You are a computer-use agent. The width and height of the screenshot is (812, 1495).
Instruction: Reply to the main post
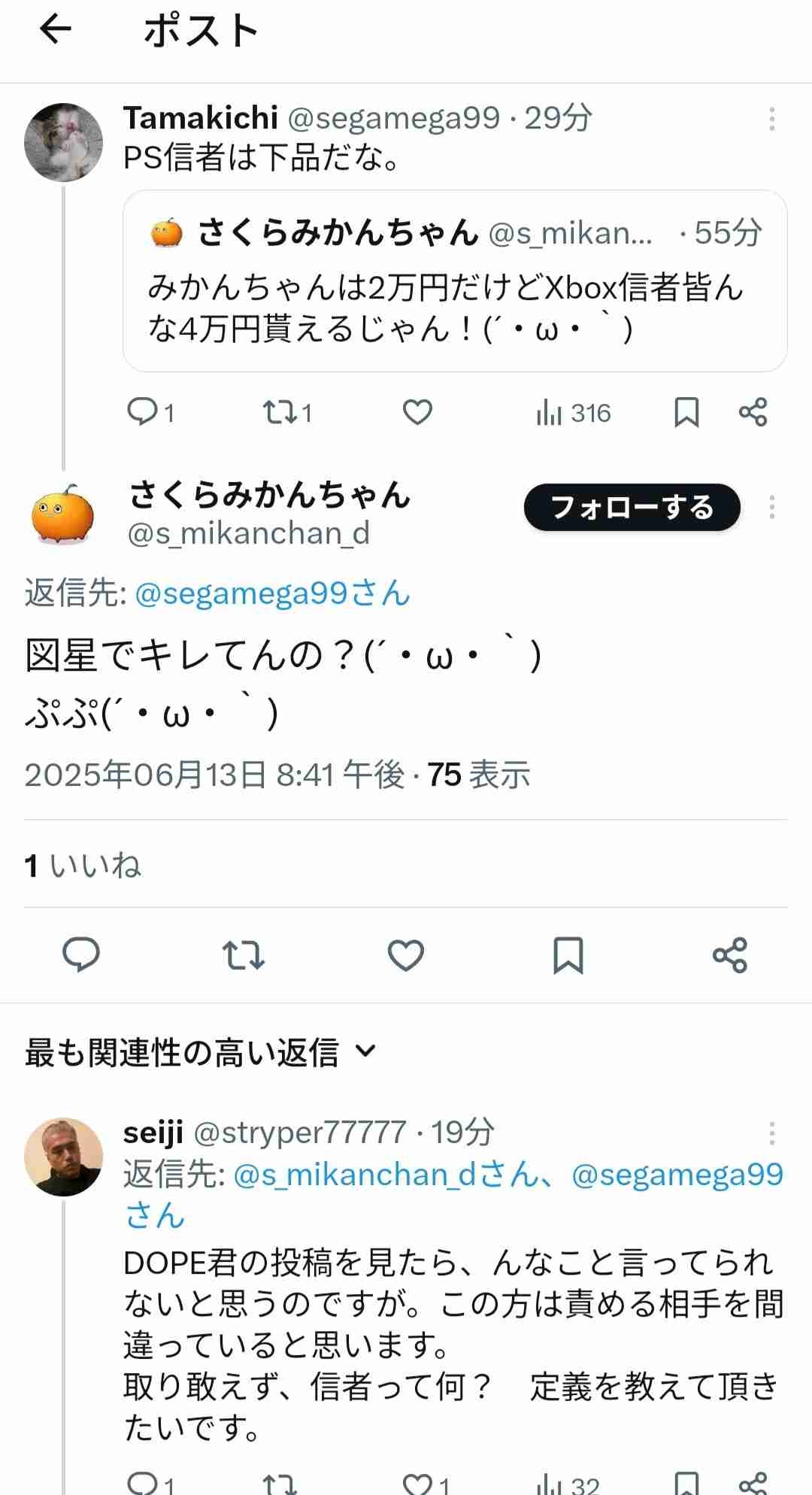tap(81, 955)
